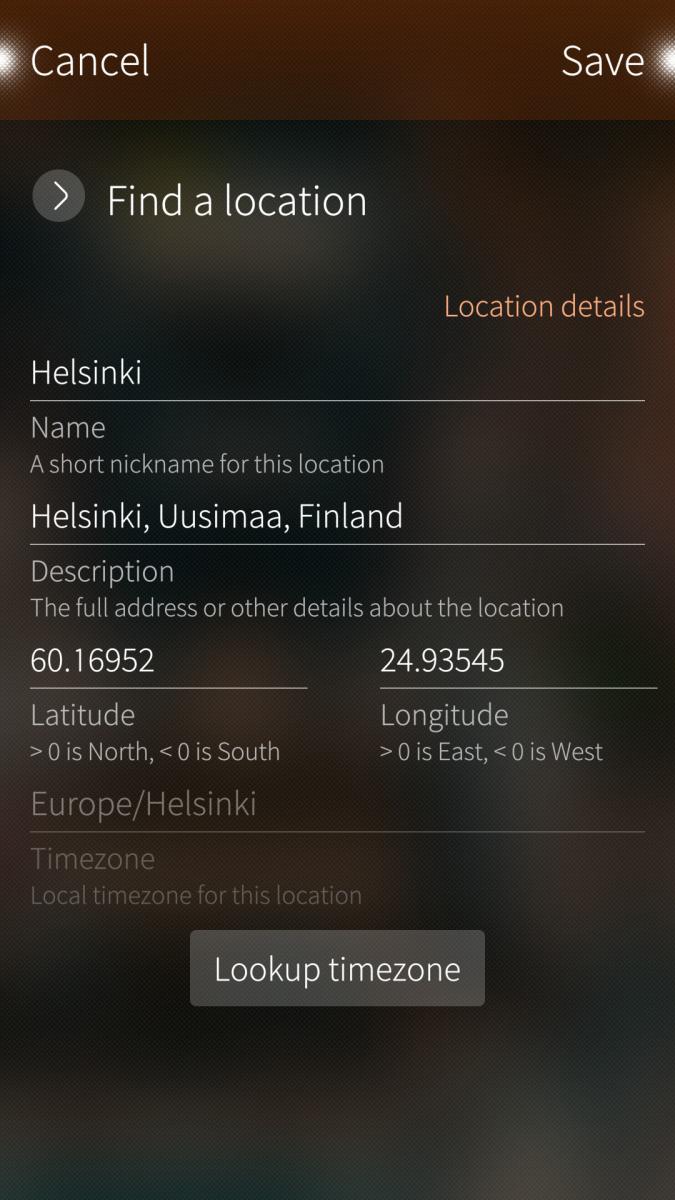
Task: Save the location details
Action: 602,61
